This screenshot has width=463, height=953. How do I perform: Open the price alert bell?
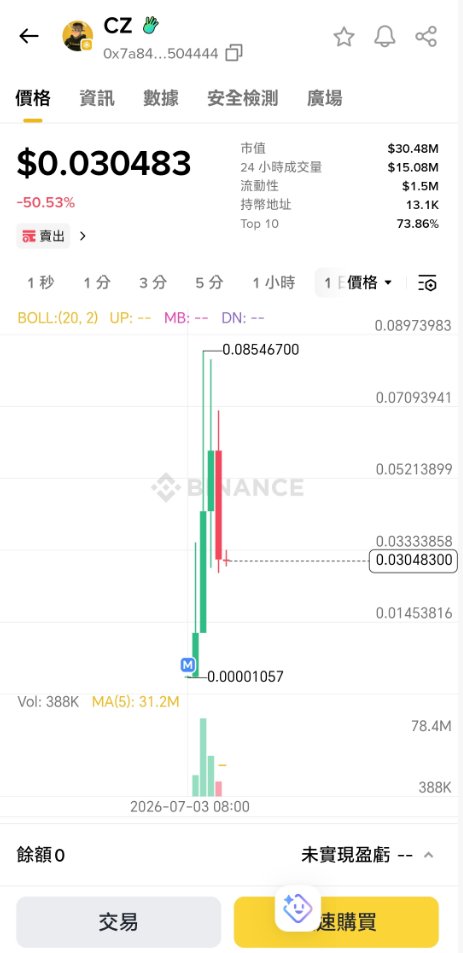point(385,36)
